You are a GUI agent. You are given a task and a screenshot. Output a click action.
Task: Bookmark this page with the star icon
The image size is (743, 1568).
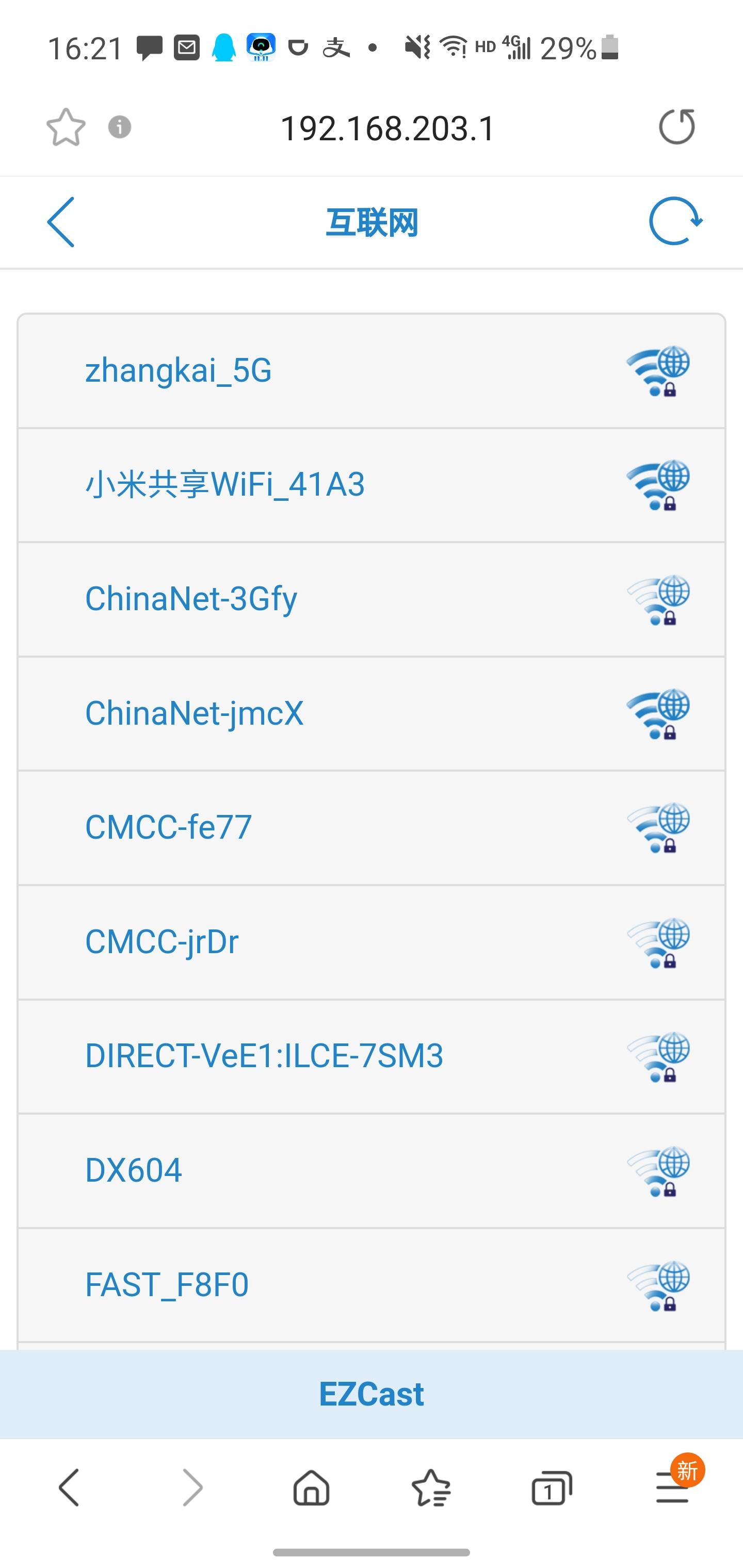coord(66,128)
